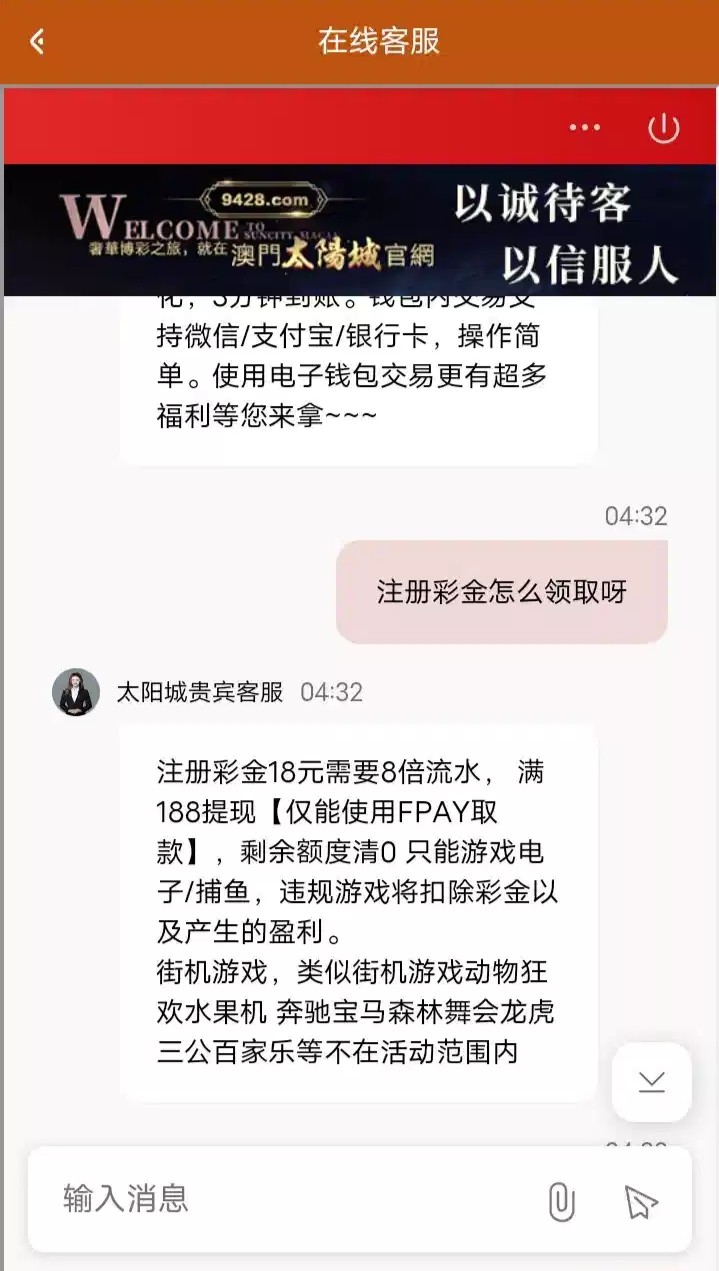Open the three-dot more options menu
Image resolution: width=719 pixels, height=1271 pixels.
pos(585,127)
